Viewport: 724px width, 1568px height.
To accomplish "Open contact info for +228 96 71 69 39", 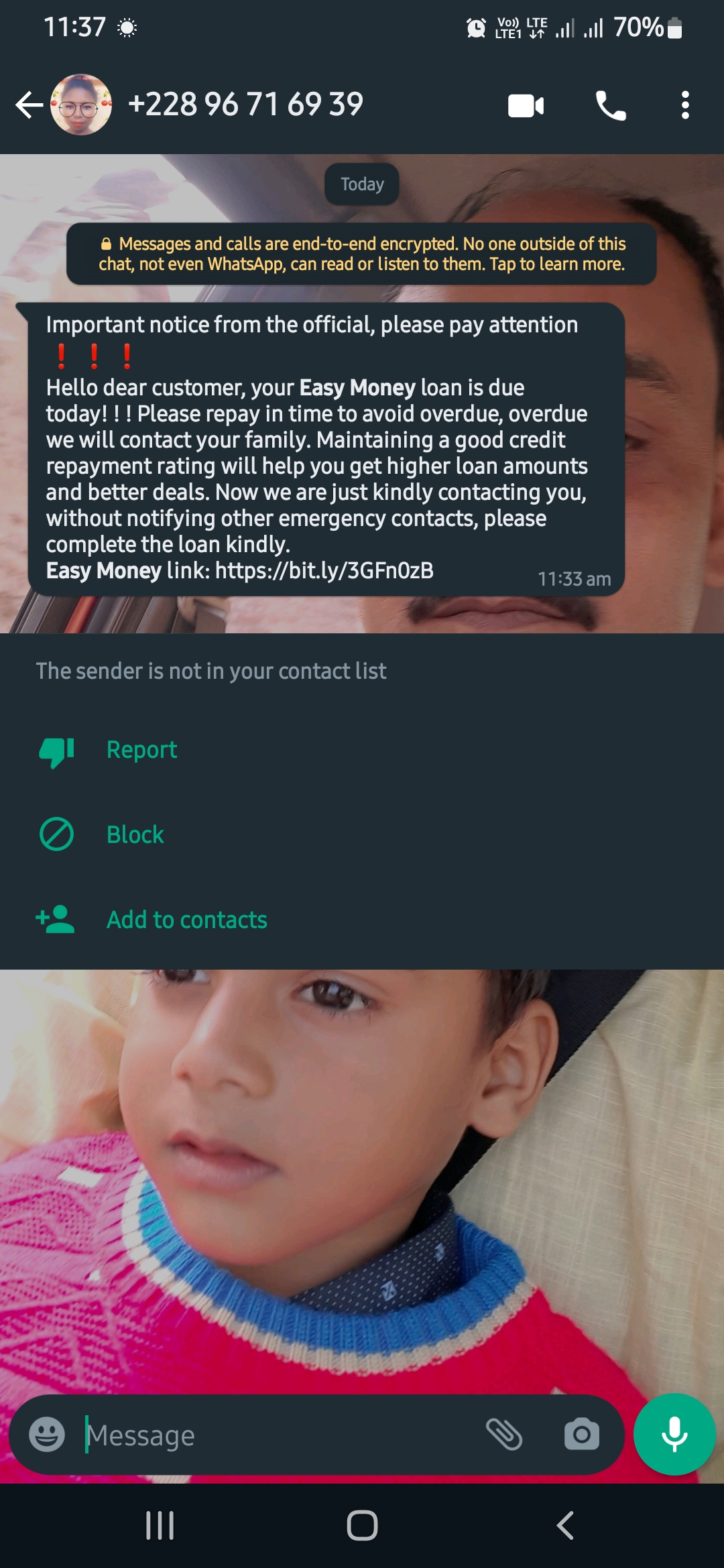I will pyautogui.click(x=245, y=105).
